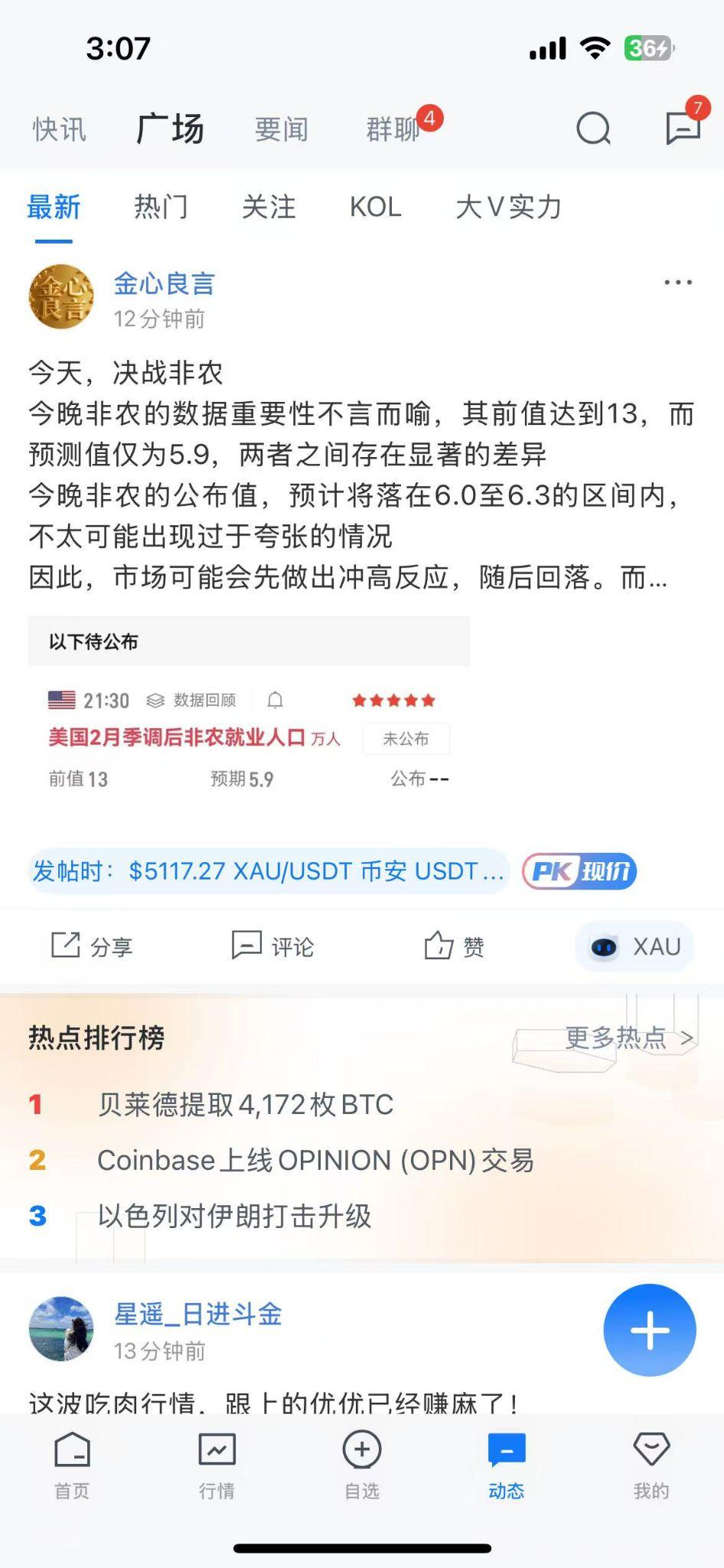Image resolution: width=724 pixels, height=1568 pixels.
Task: Tap the floating blue plus button
Action: [x=649, y=1330]
